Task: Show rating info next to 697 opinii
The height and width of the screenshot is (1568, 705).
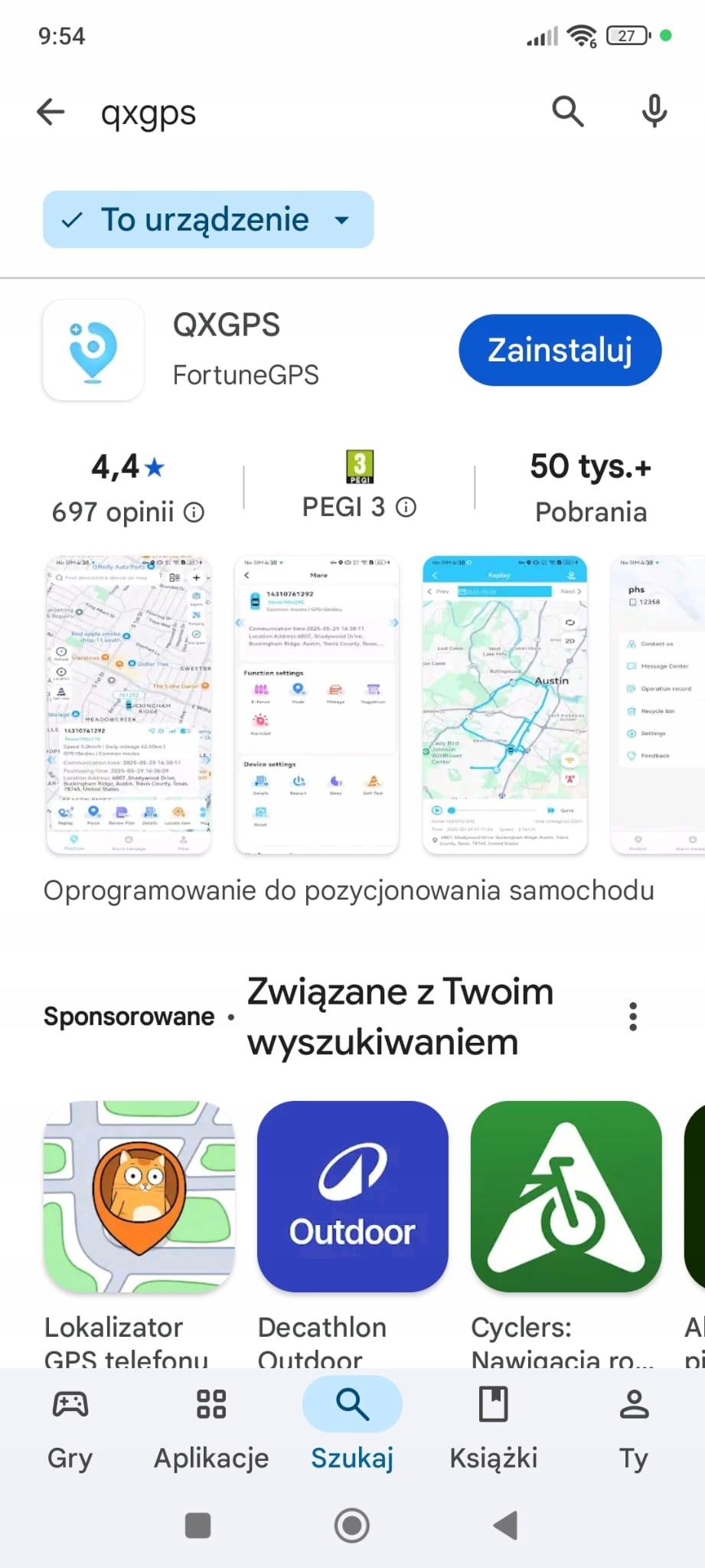Action: coord(194,512)
